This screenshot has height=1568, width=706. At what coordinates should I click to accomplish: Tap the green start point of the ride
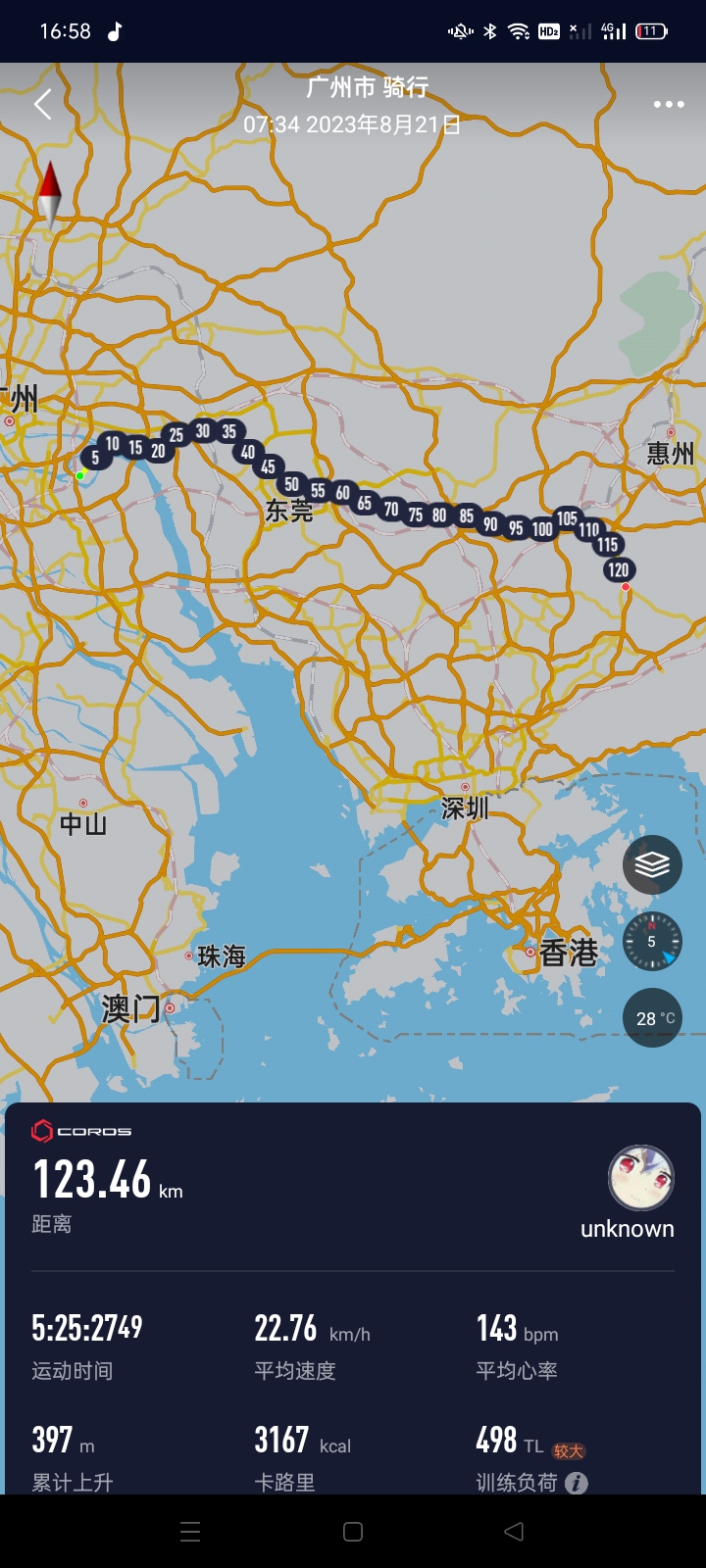[79, 475]
